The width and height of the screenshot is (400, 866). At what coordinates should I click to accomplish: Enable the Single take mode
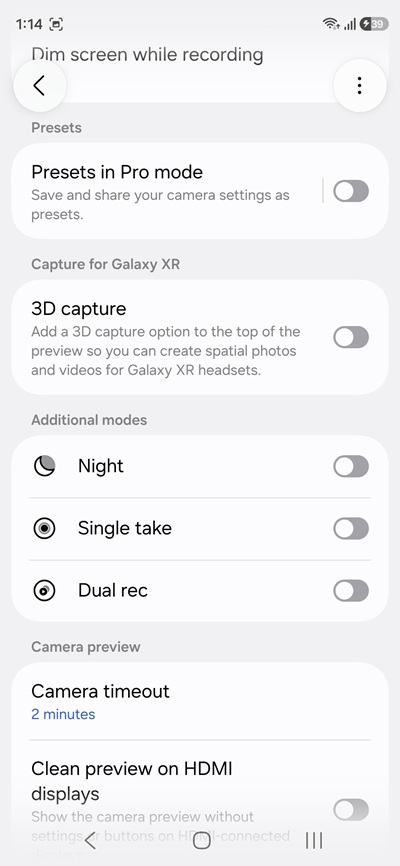click(351, 529)
